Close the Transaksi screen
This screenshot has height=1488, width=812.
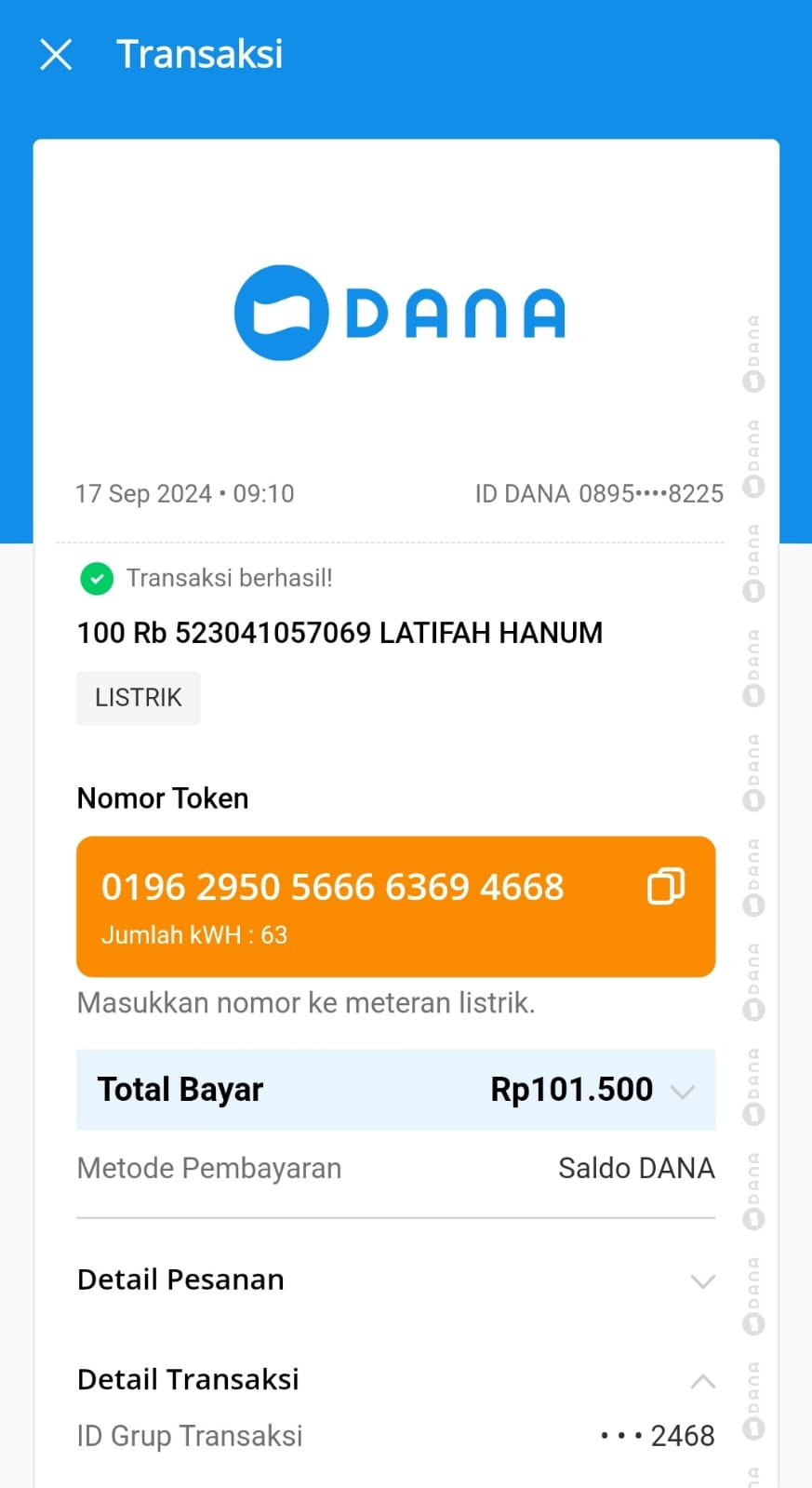[x=56, y=55]
